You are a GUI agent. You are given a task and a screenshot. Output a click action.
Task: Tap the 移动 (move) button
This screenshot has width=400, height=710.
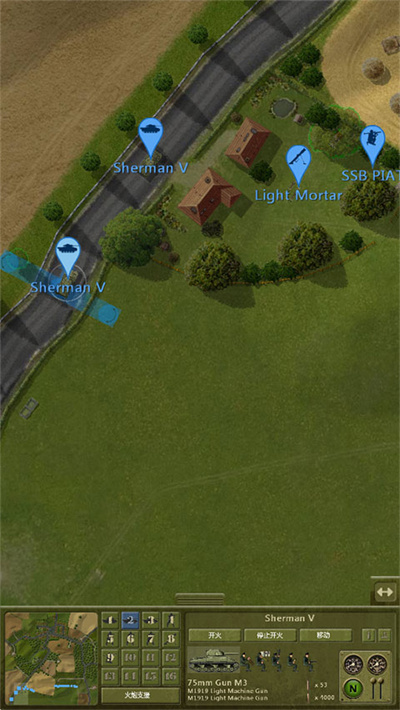pos(326,635)
